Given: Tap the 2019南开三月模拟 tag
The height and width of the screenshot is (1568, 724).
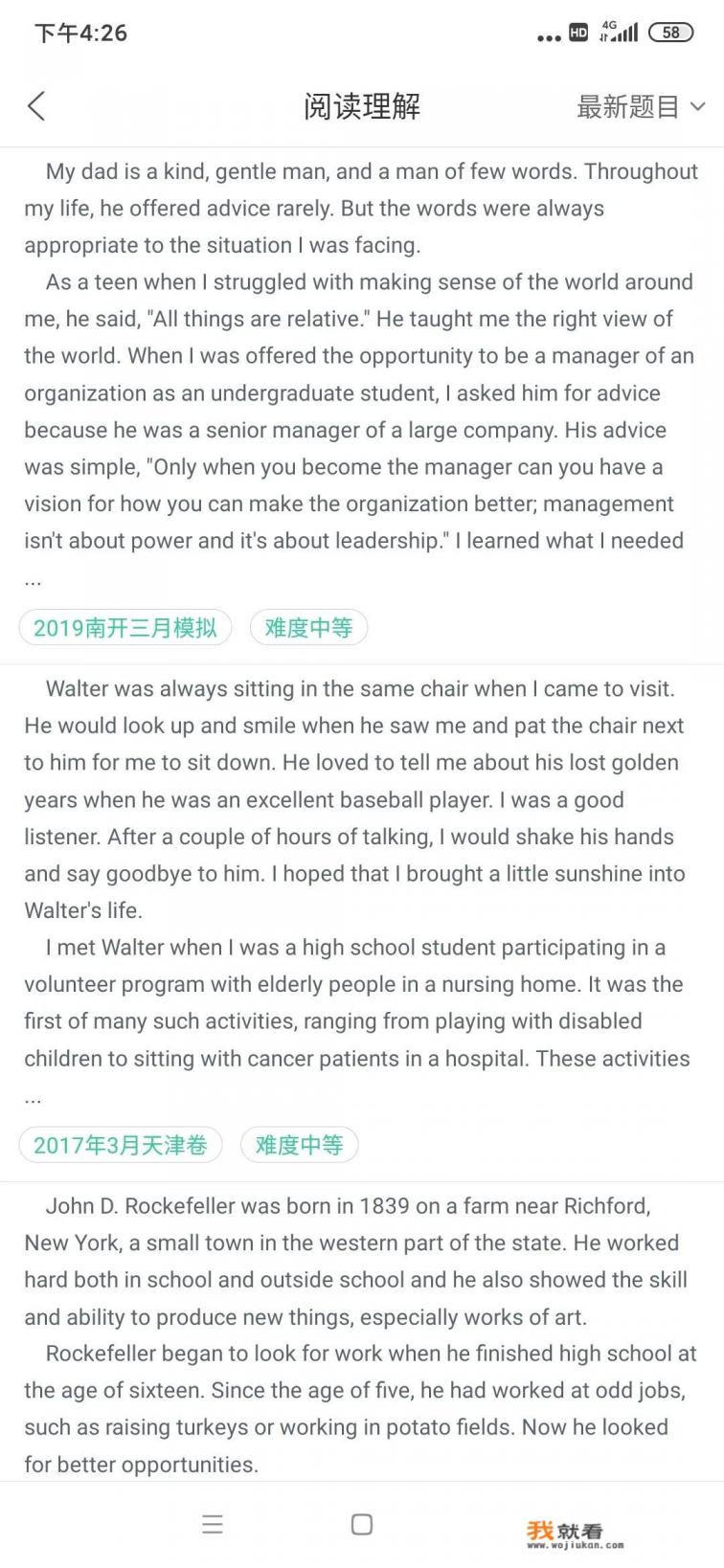Looking at the screenshot, I should click(x=125, y=628).
